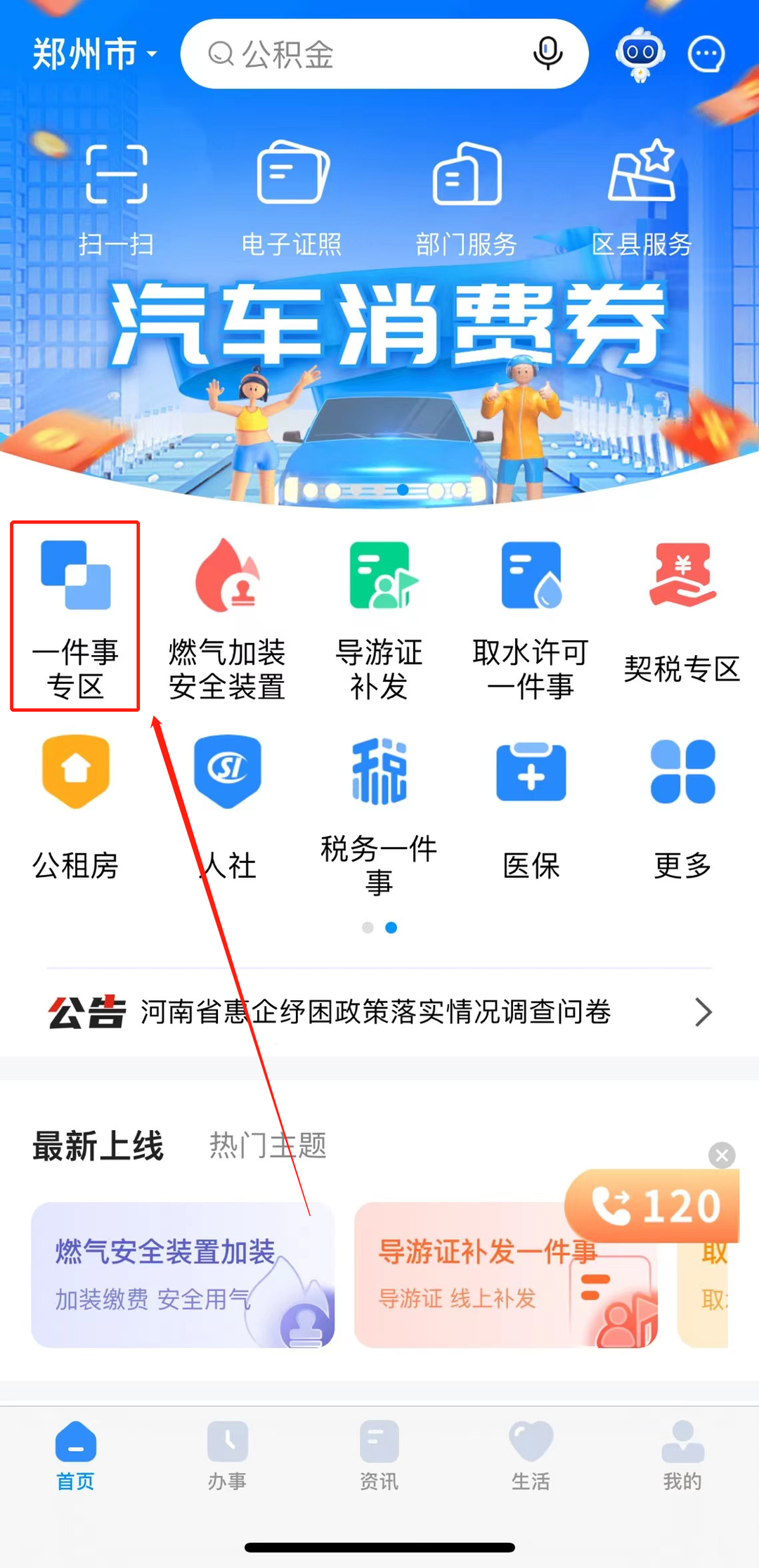
Task: Start voice search with microphone icon
Action: (x=547, y=53)
